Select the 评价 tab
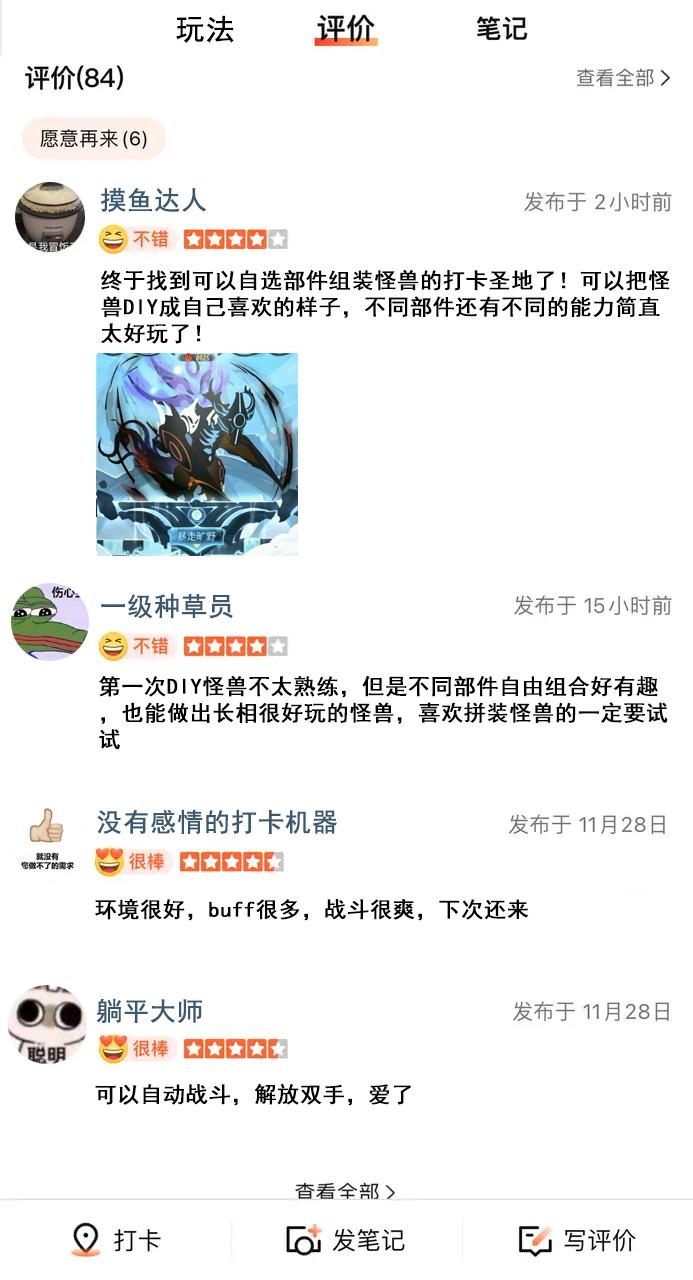693x1280 pixels. (346, 29)
